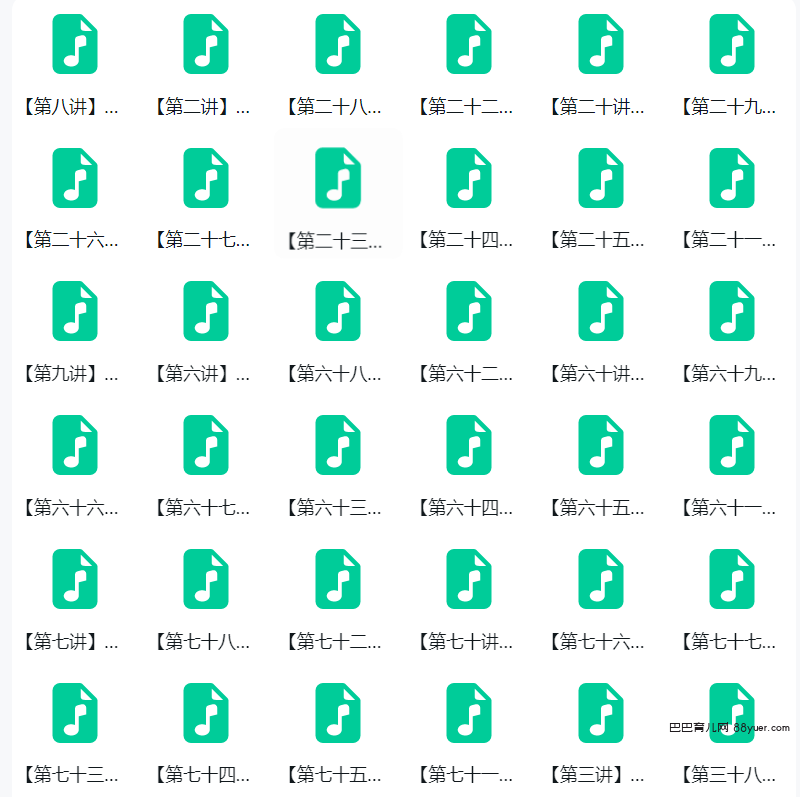Tap the 【第六十六 audio file
Image resolution: width=800 pixels, height=797 pixels.
[x=75, y=446]
